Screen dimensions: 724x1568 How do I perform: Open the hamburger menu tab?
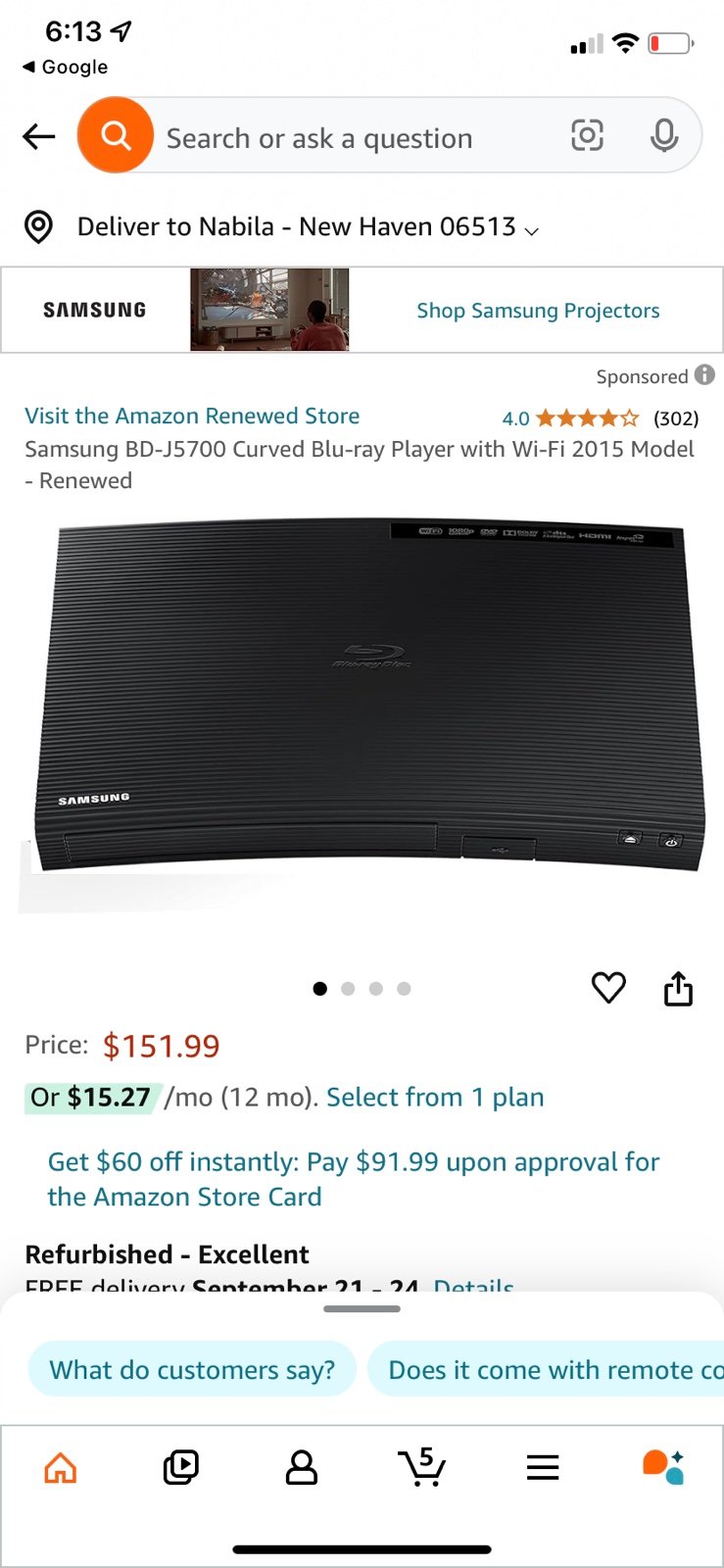click(x=543, y=1467)
